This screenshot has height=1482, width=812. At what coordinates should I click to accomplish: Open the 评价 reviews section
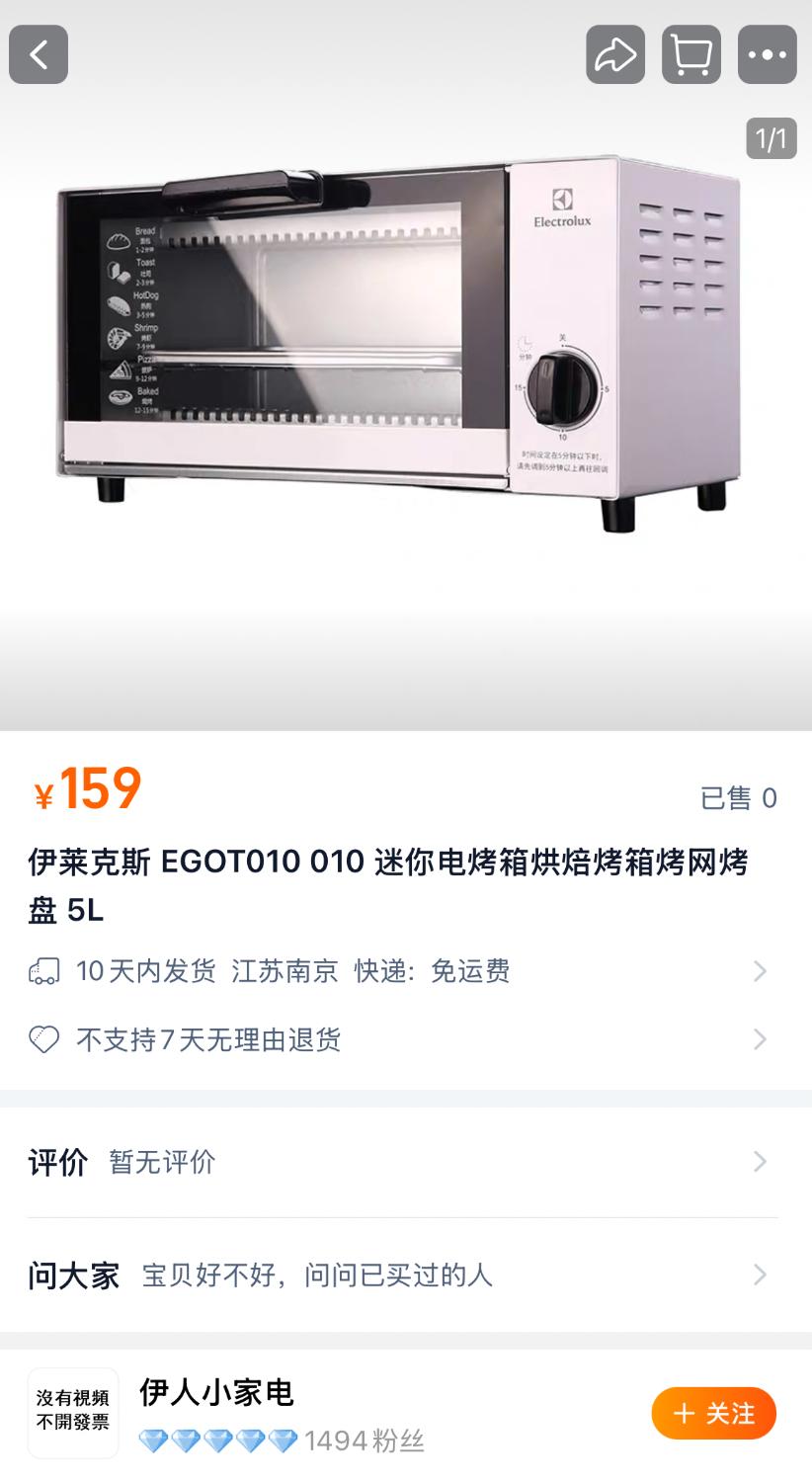tap(395, 1162)
